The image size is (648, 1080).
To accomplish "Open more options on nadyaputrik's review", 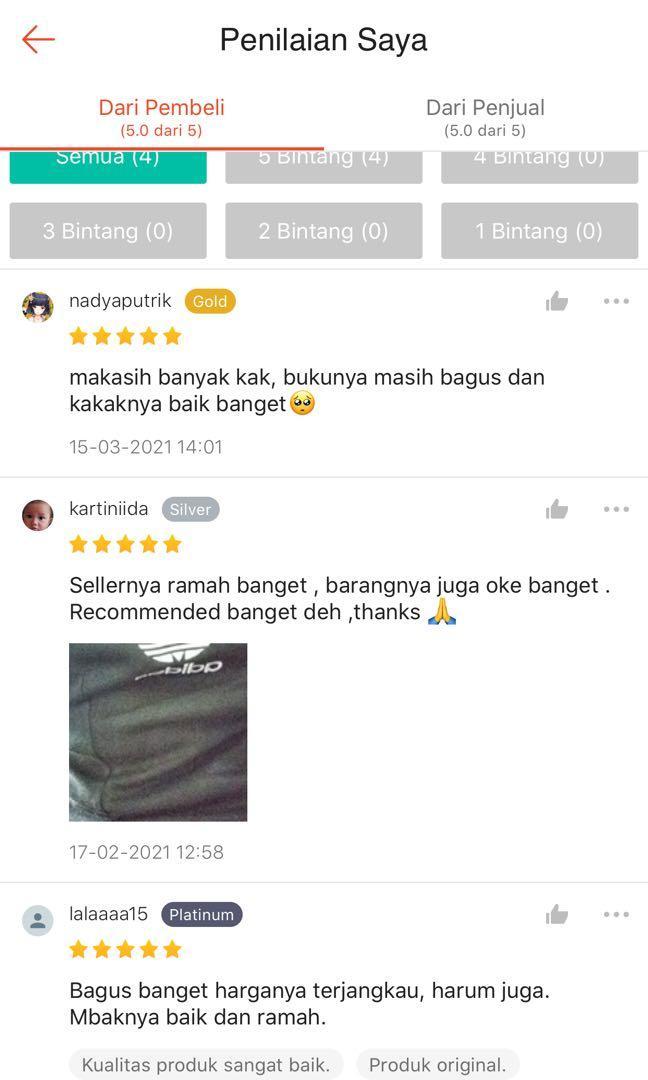I will click(x=616, y=301).
